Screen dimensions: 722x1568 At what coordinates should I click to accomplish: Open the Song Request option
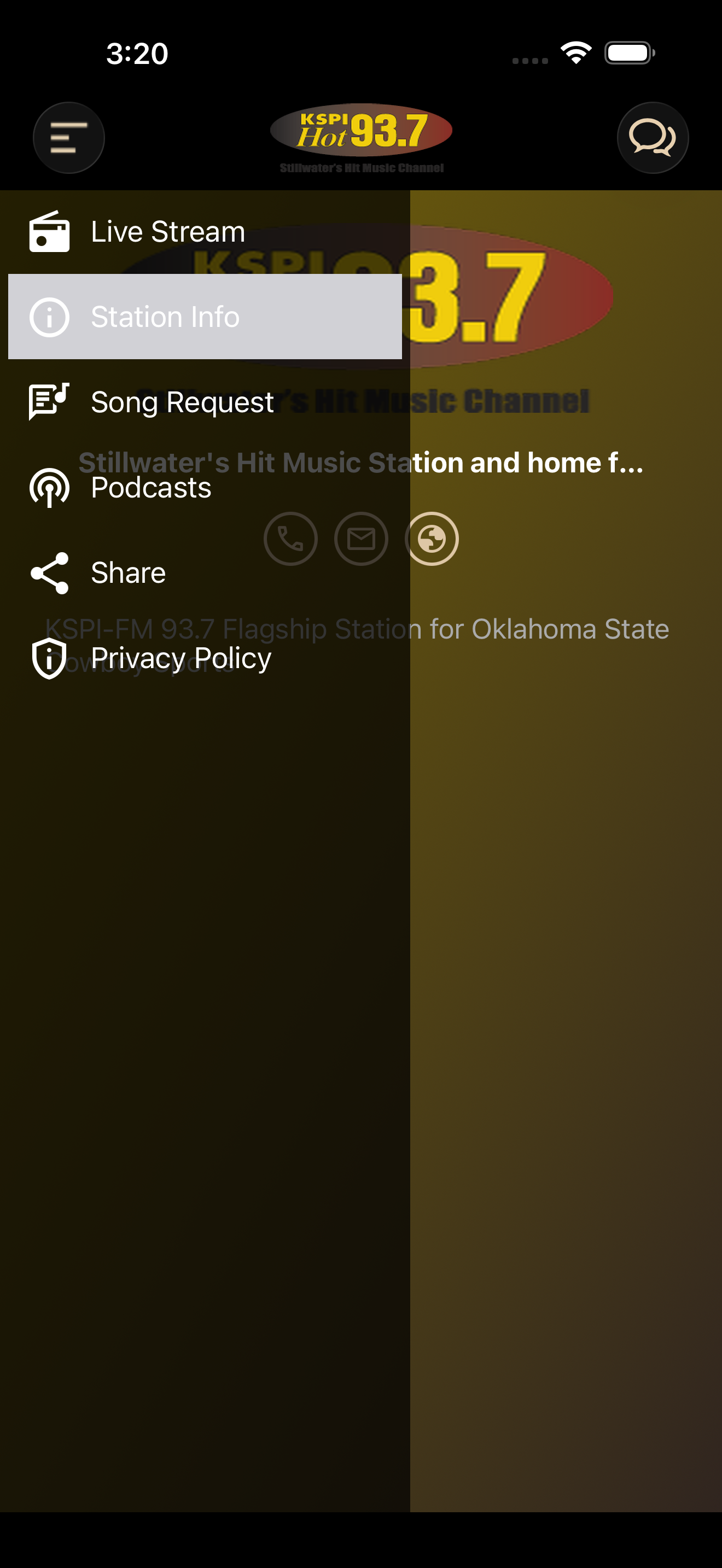[x=205, y=402]
